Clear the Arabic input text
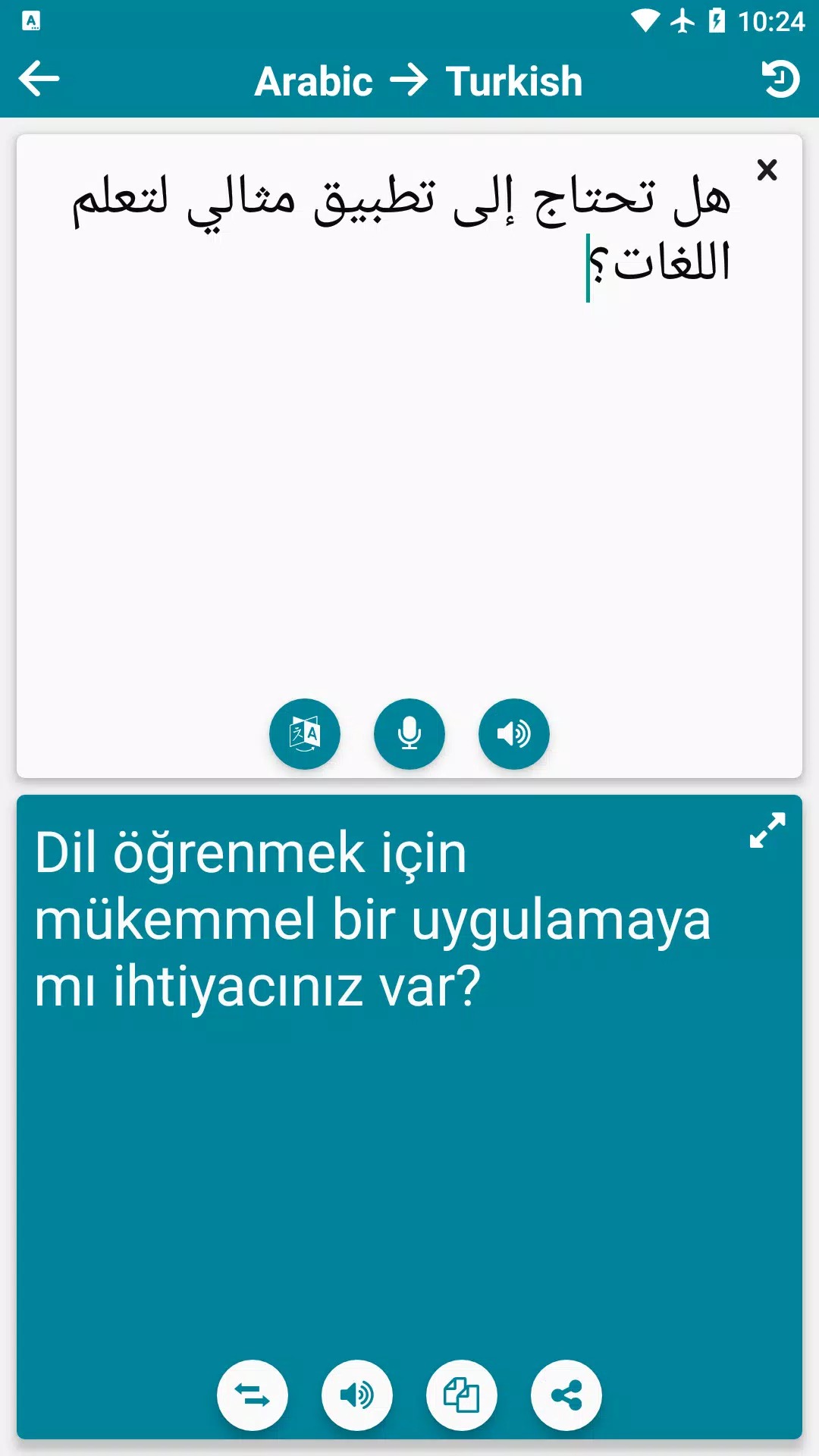819x1456 pixels. (767, 170)
